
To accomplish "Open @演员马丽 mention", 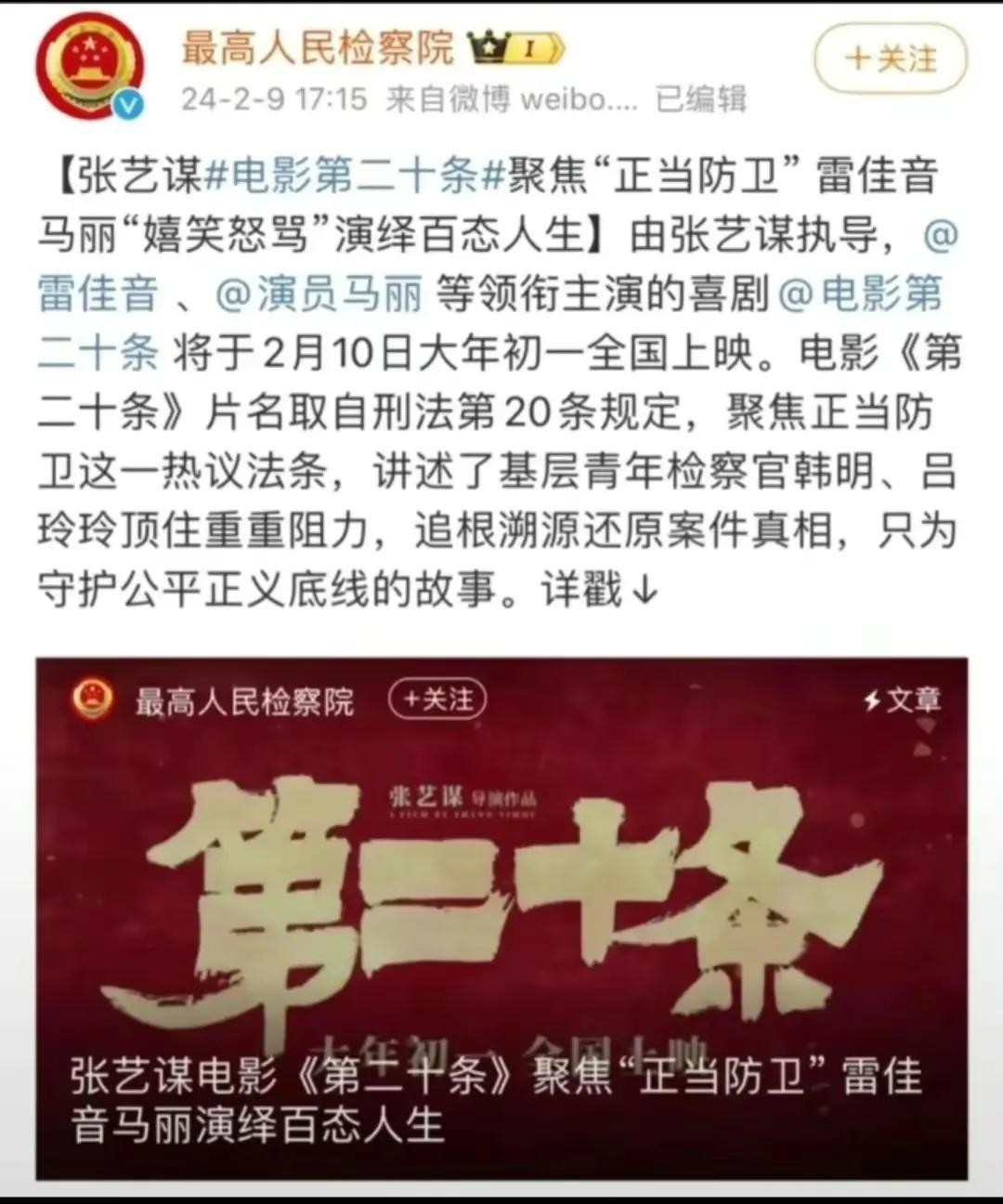I will coord(319,294).
